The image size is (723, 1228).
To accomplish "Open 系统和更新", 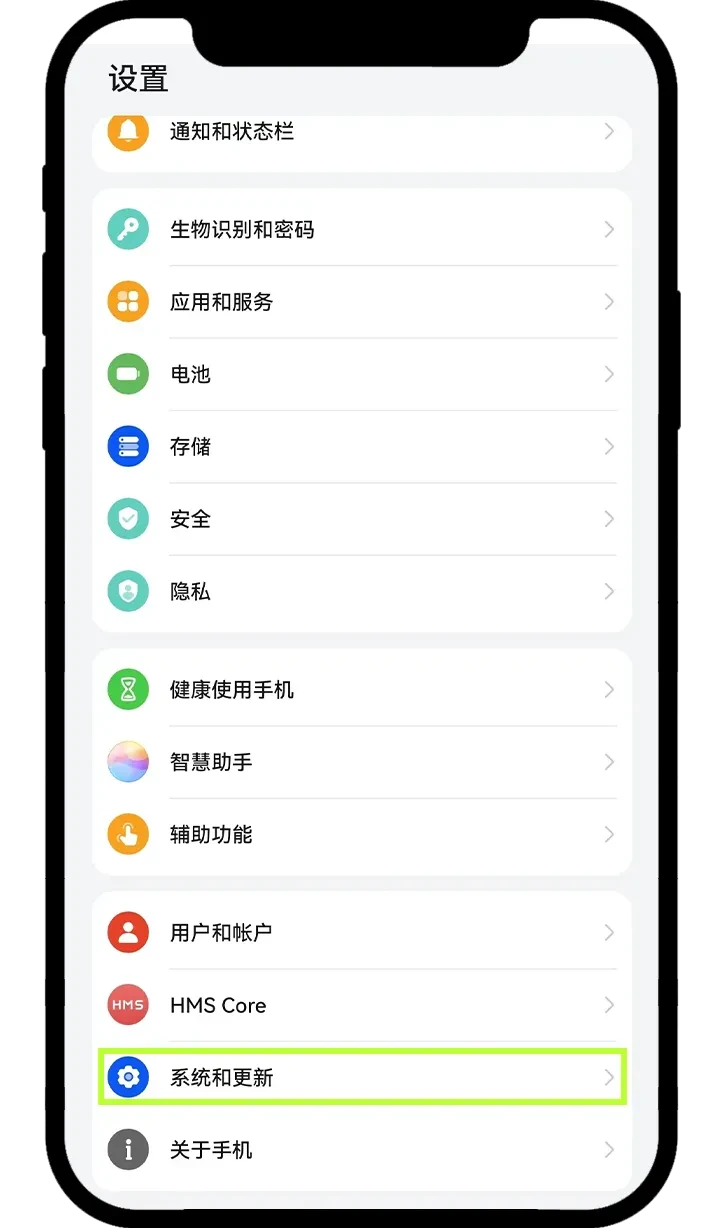I will [x=360, y=1077].
